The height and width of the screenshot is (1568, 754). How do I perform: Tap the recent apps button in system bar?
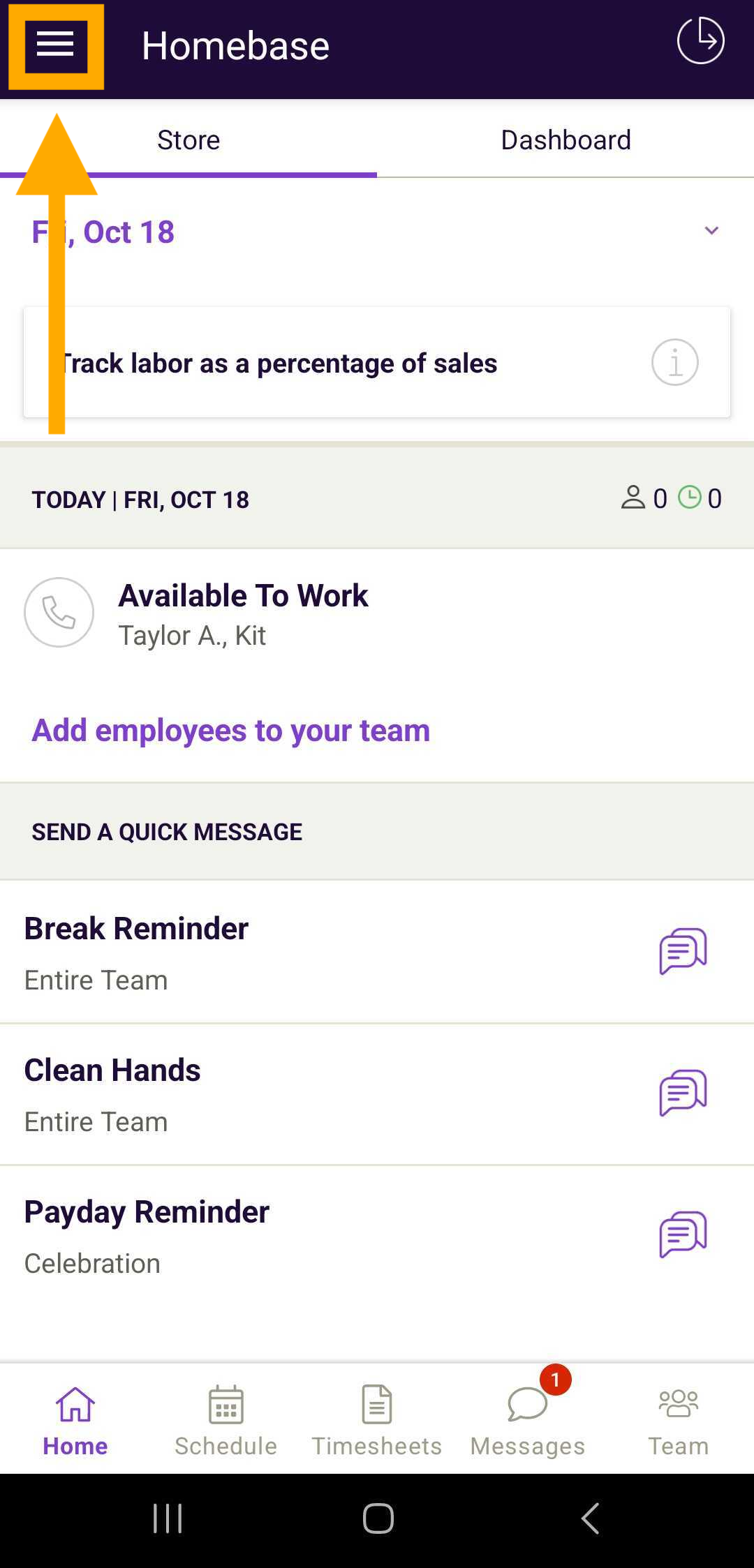(167, 1518)
